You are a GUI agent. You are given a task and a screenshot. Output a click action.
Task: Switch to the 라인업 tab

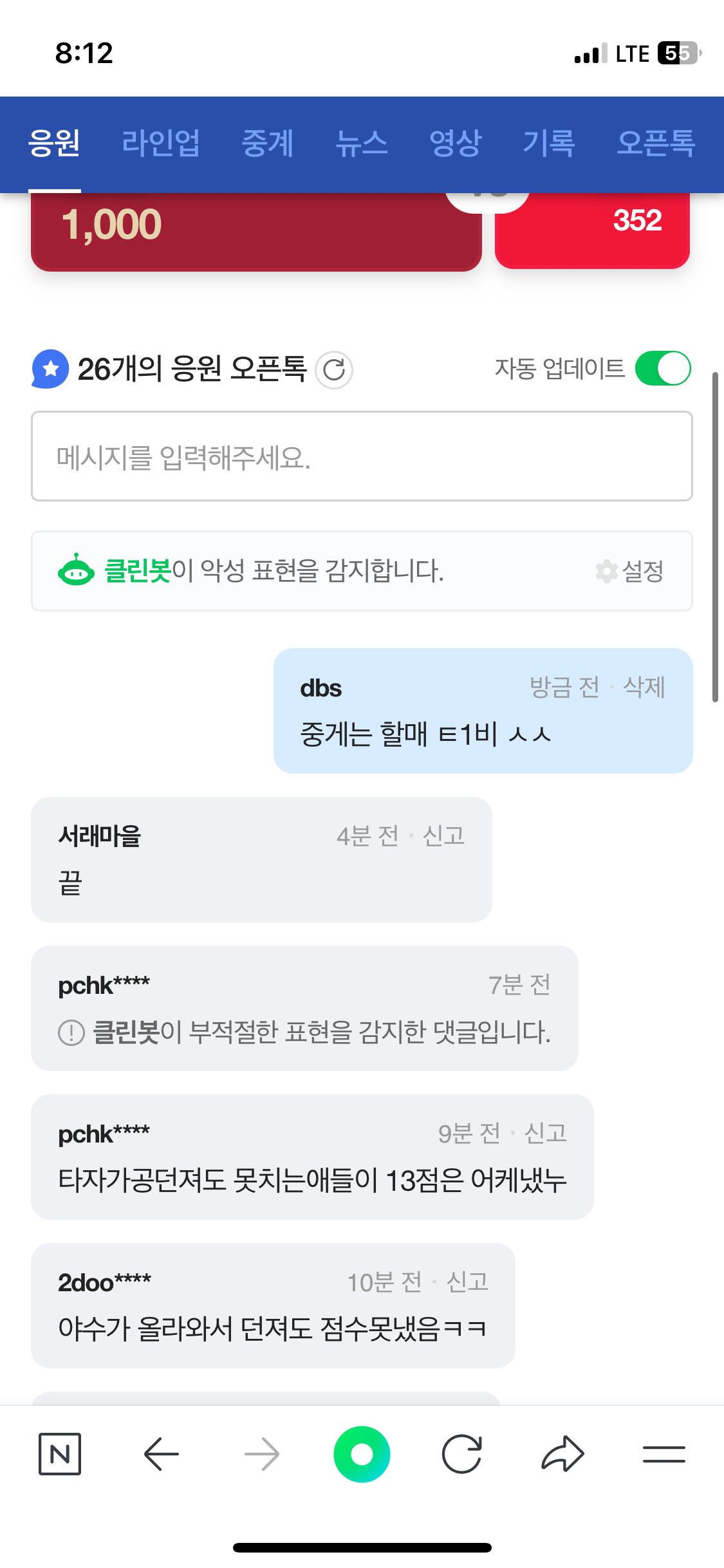pyautogui.click(x=161, y=143)
